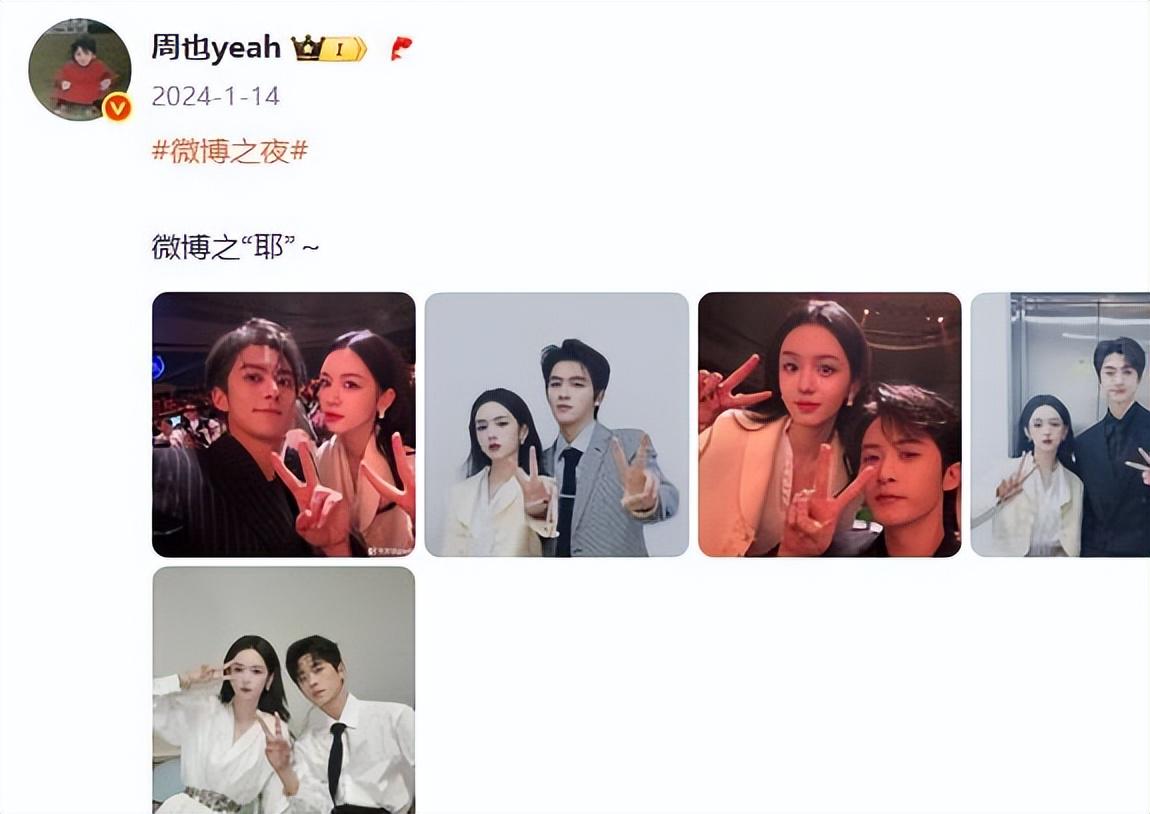
Task: View the second photo with gray suit
Action: coord(556,424)
